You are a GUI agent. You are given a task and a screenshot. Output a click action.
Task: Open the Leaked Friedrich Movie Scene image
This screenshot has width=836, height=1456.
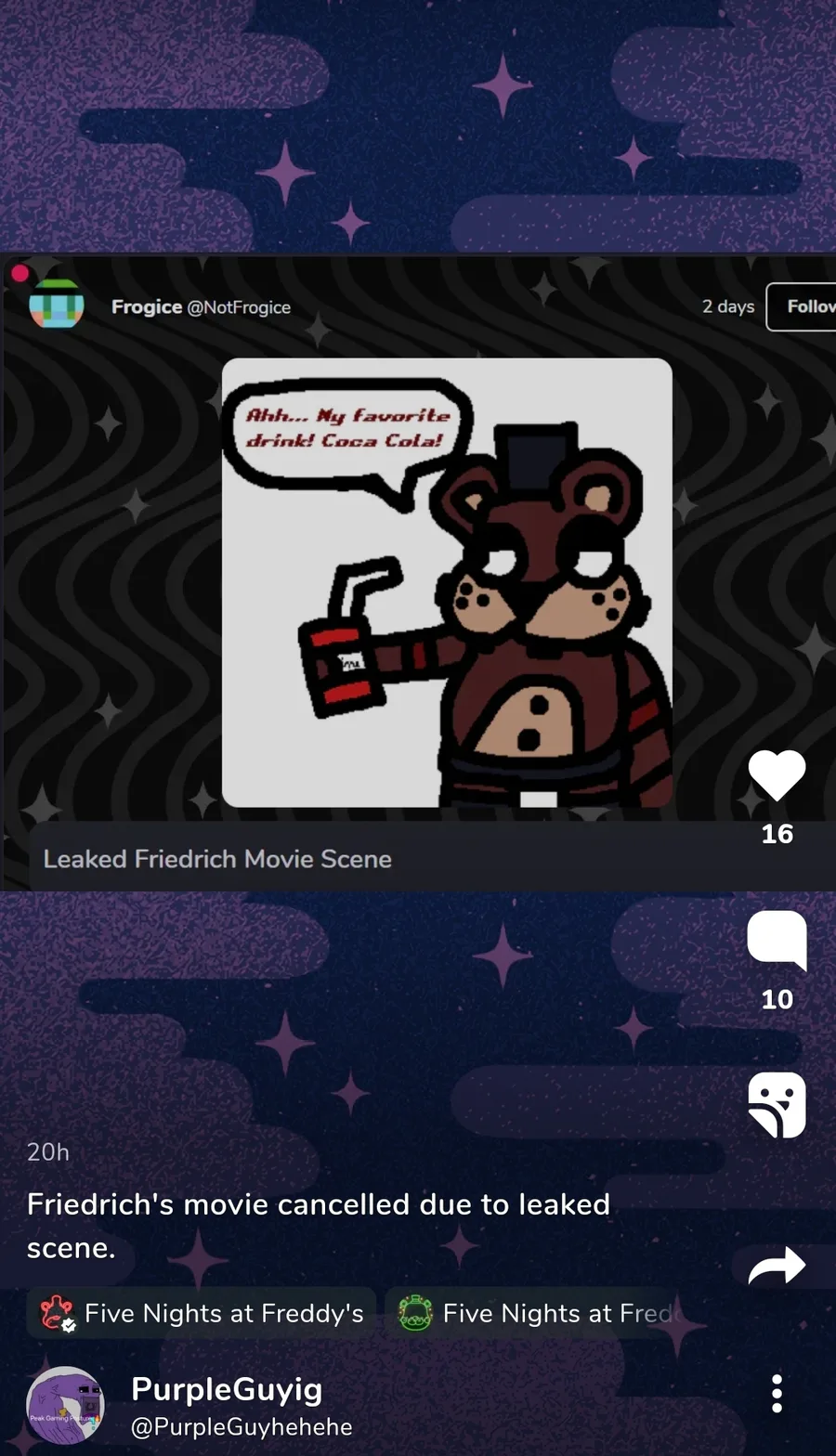(x=447, y=583)
